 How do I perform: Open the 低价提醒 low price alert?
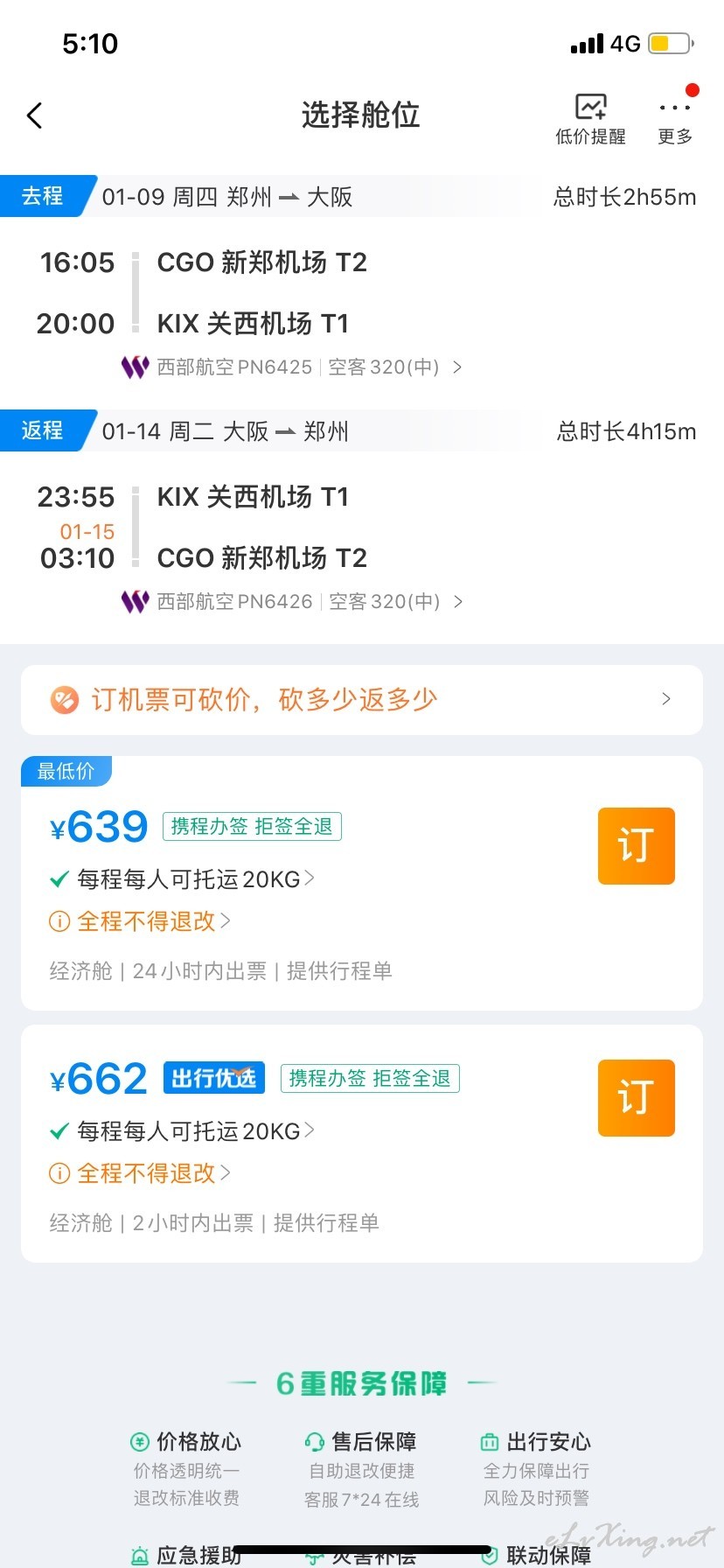click(591, 119)
